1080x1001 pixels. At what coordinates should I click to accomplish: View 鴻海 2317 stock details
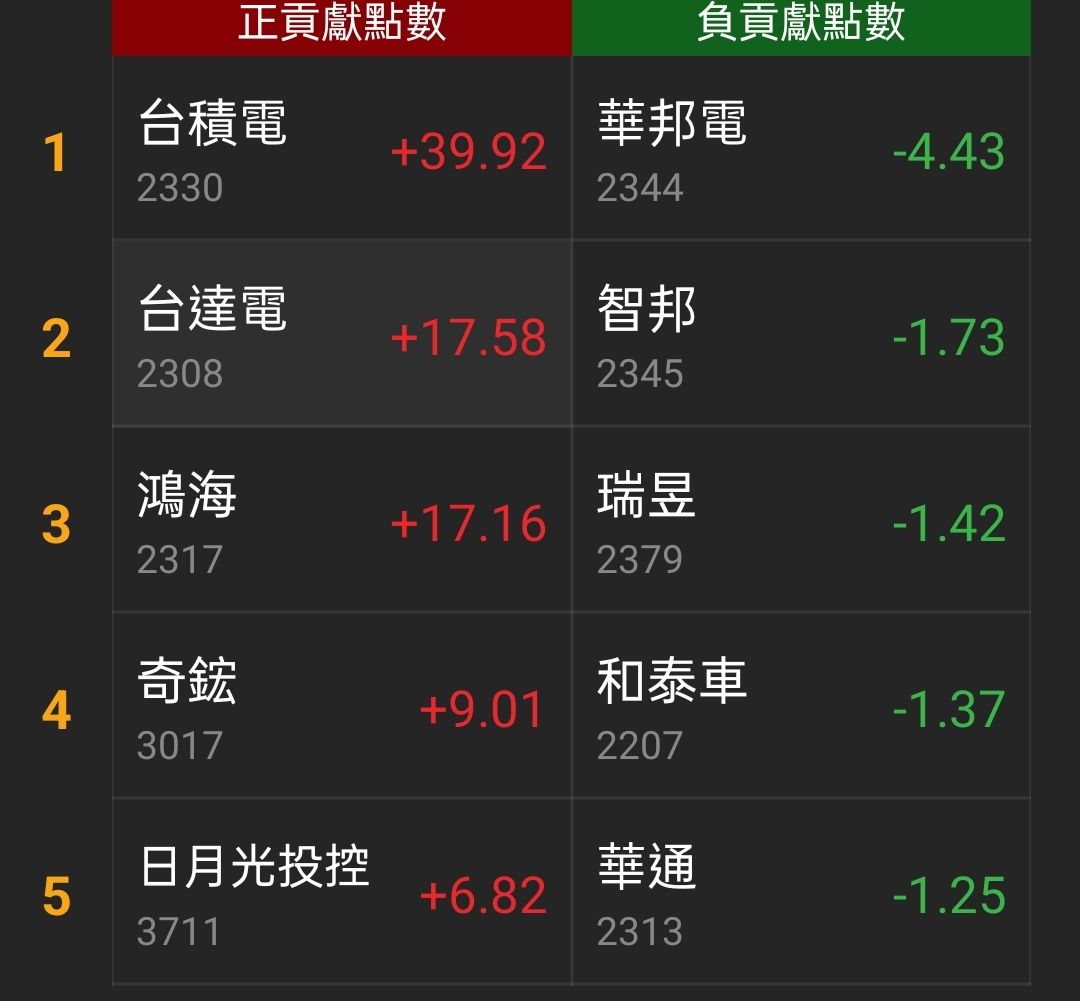341,520
